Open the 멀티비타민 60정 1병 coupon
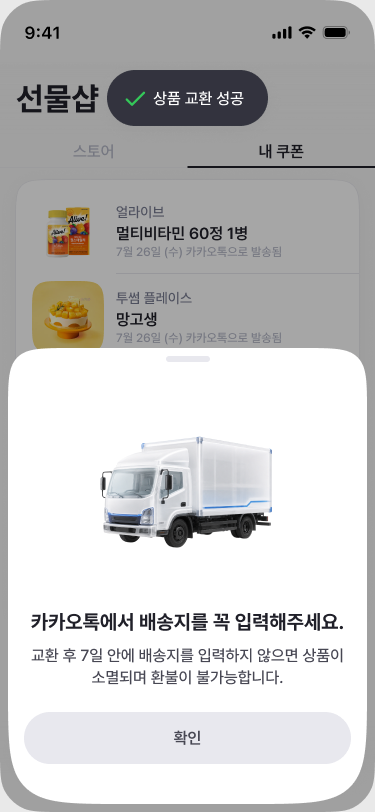375x812 pixels. coord(188,233)
